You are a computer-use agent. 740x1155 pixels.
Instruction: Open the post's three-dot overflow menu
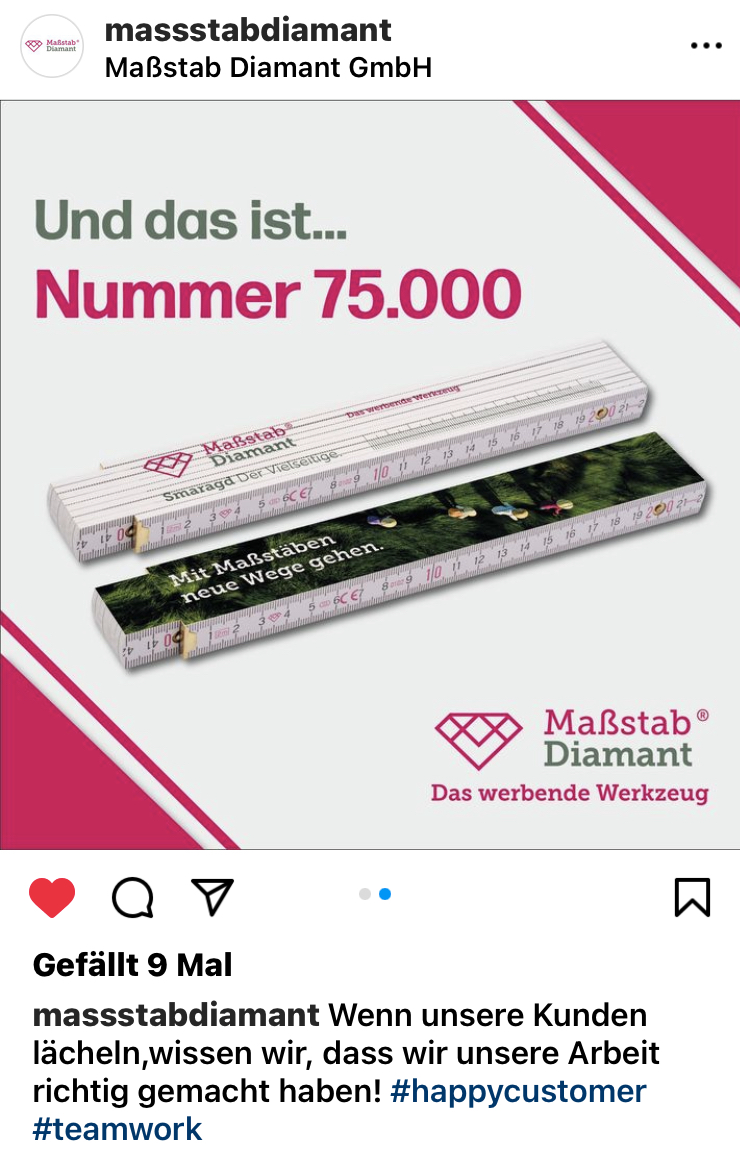click(706, 46)
